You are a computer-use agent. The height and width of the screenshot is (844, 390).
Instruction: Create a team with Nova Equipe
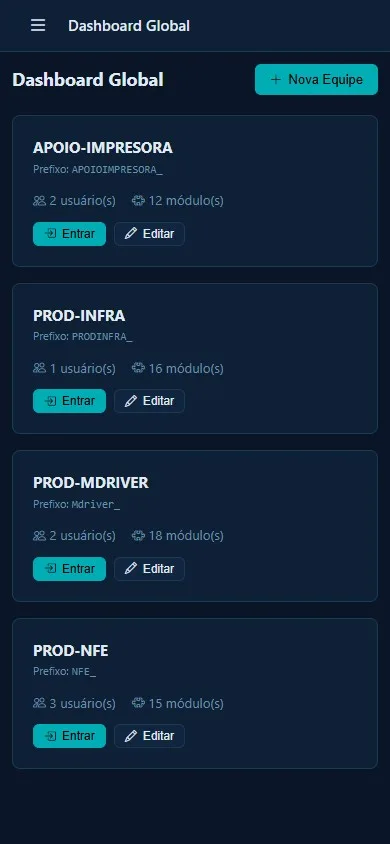316,80
